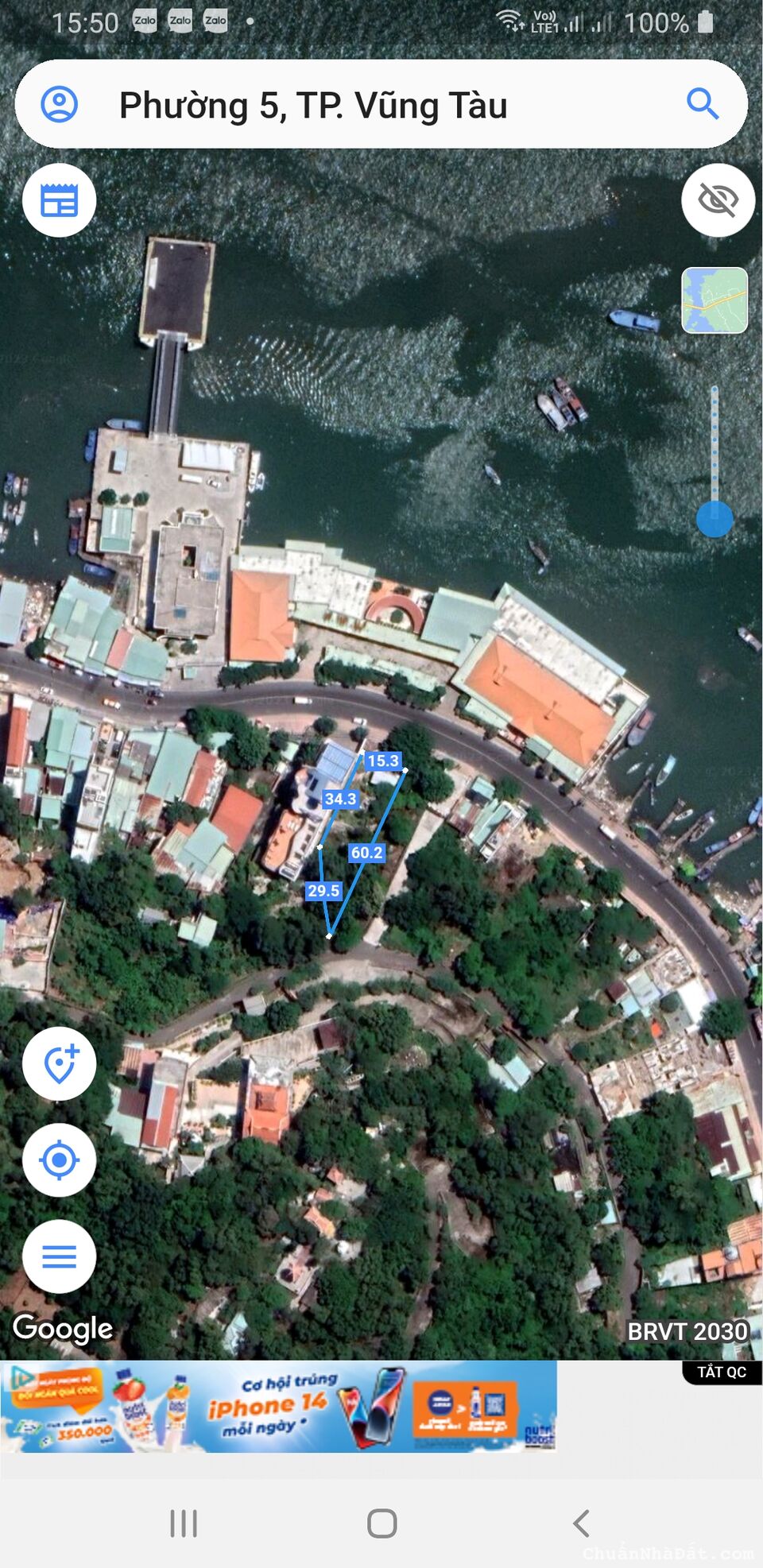Open the hamburger menu button
Screen dimensions: 763x1568
[60, 1256]
